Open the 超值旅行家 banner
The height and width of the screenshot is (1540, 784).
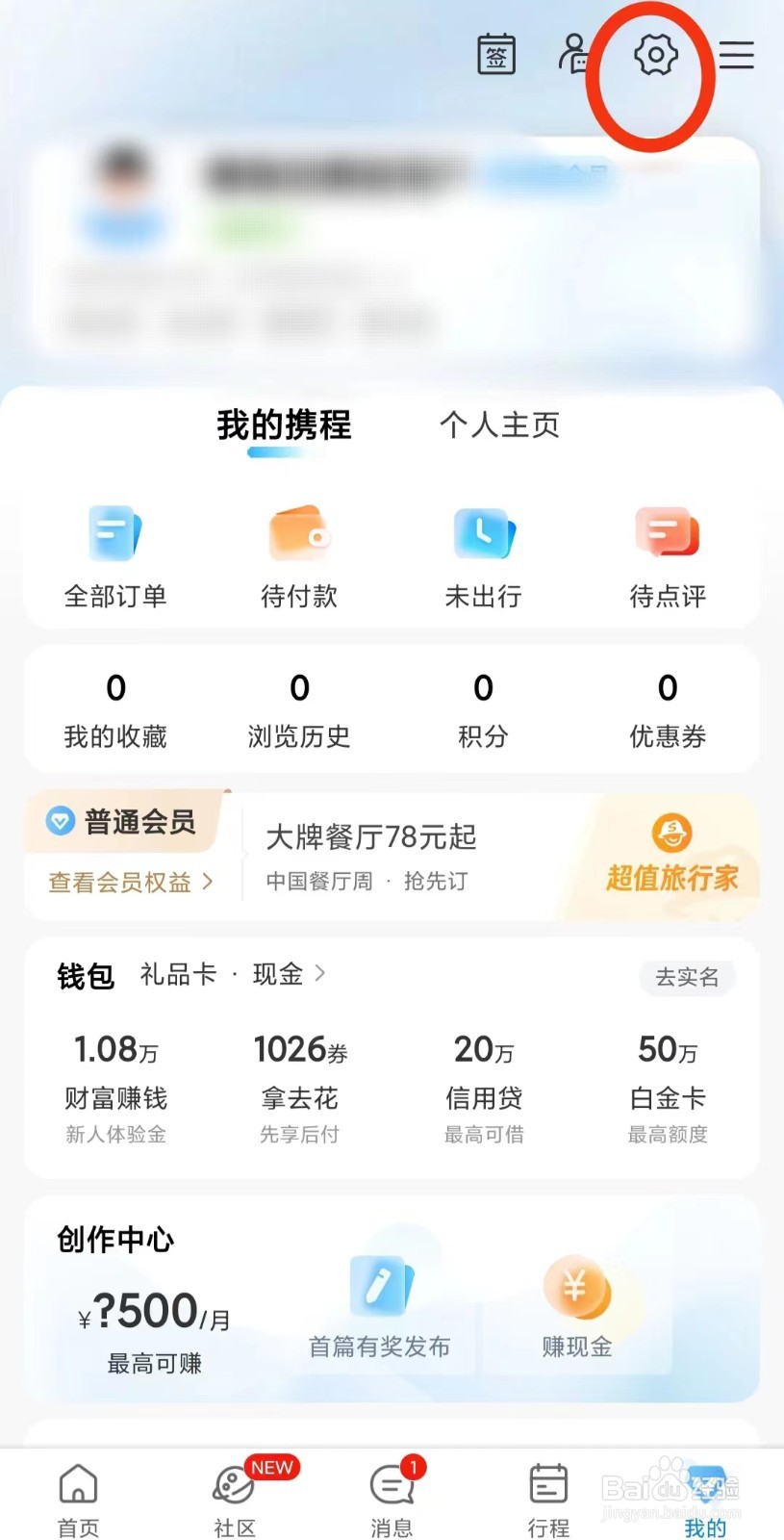point(671,855)
